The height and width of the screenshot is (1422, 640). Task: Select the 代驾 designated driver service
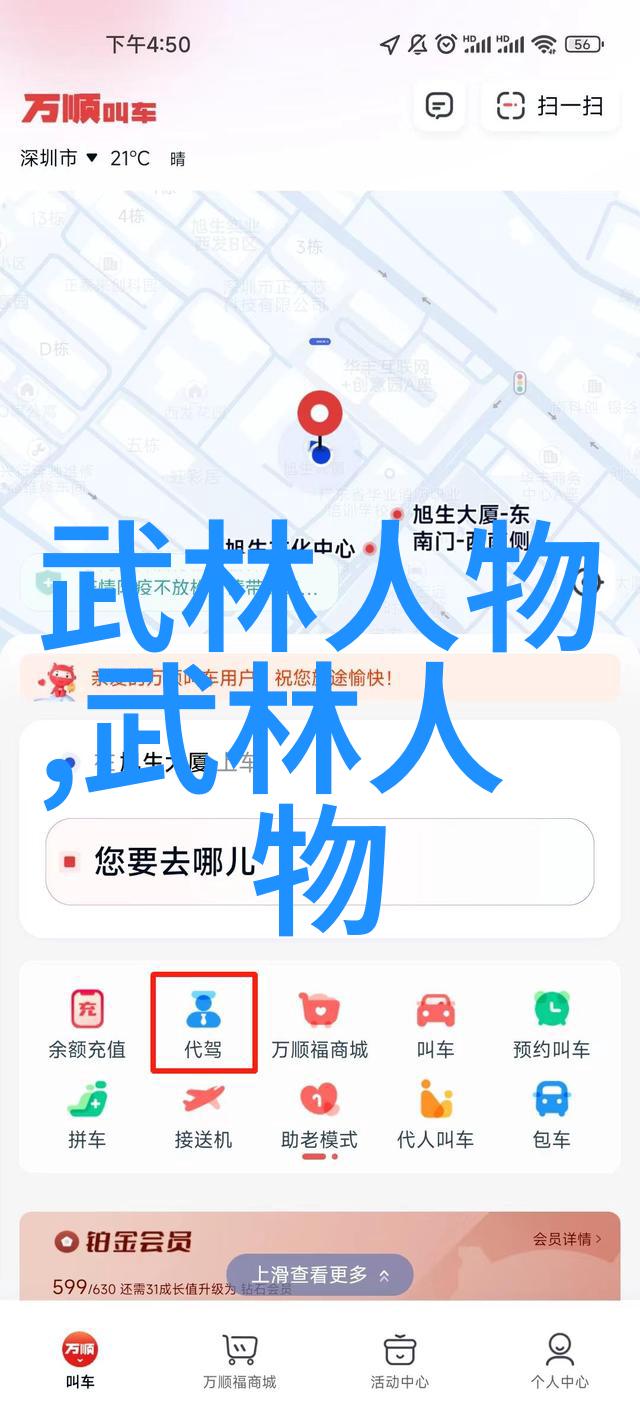tap(204, 1025)
